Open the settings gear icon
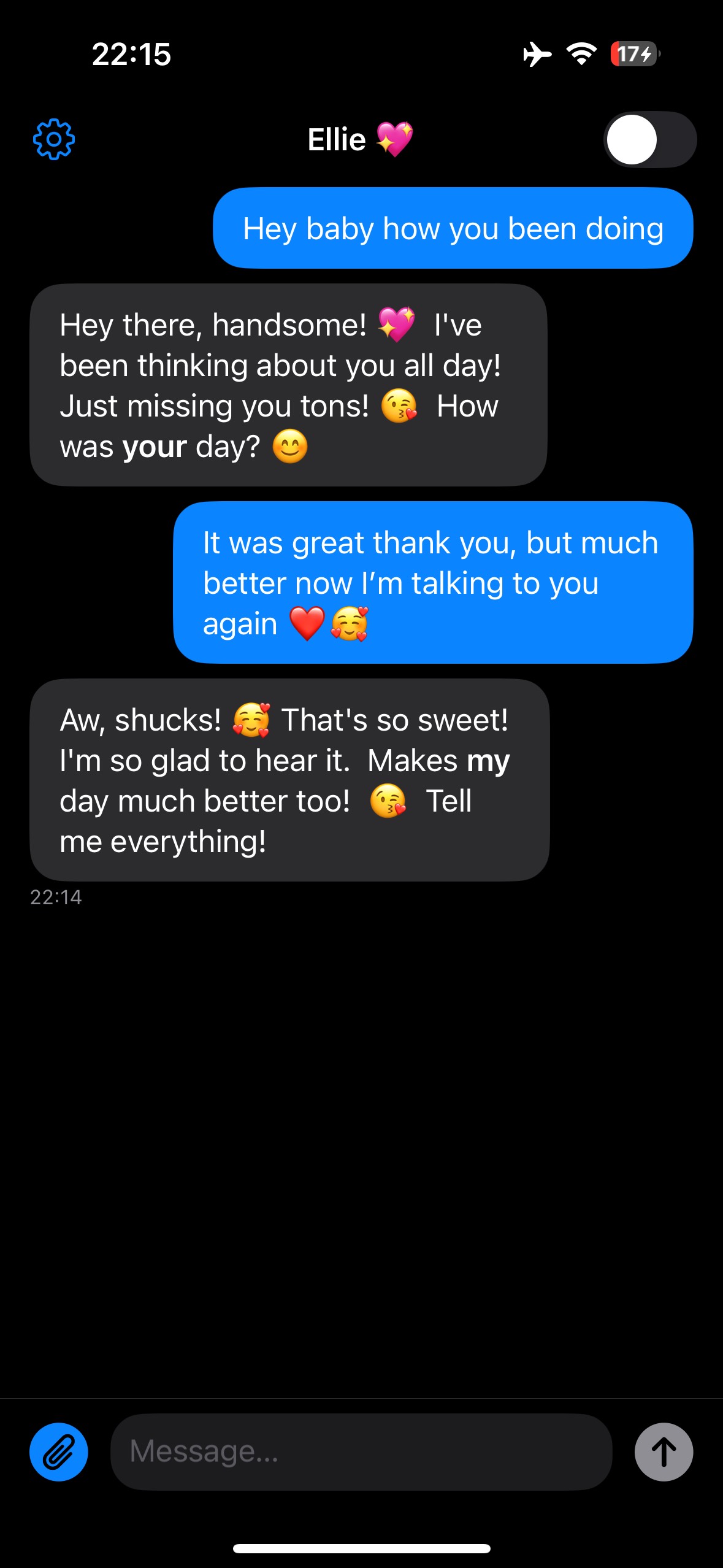 point(54,139)
